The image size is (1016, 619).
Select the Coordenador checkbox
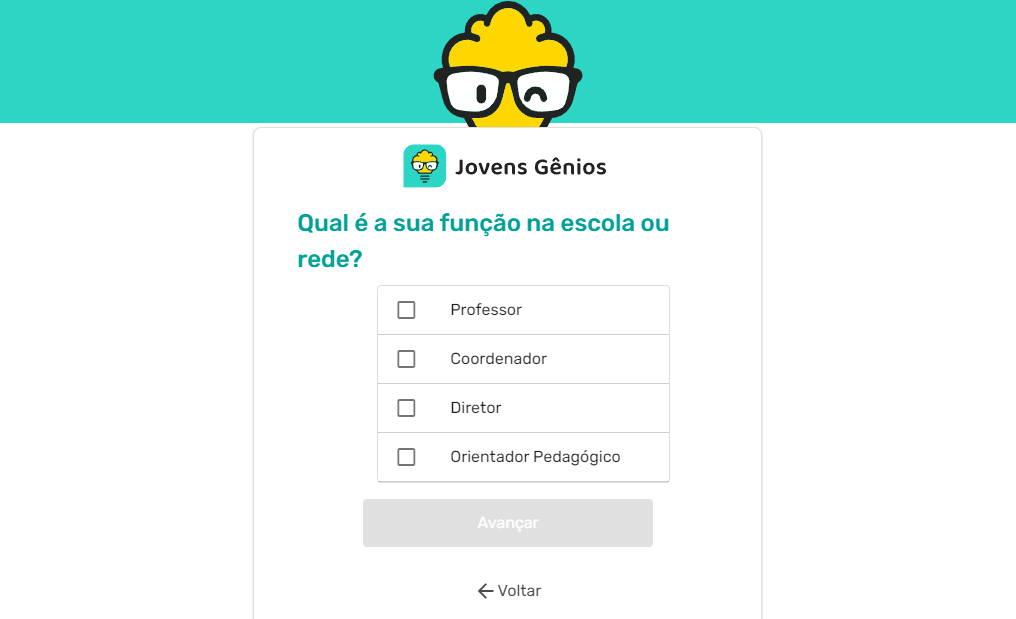[406, 359]
